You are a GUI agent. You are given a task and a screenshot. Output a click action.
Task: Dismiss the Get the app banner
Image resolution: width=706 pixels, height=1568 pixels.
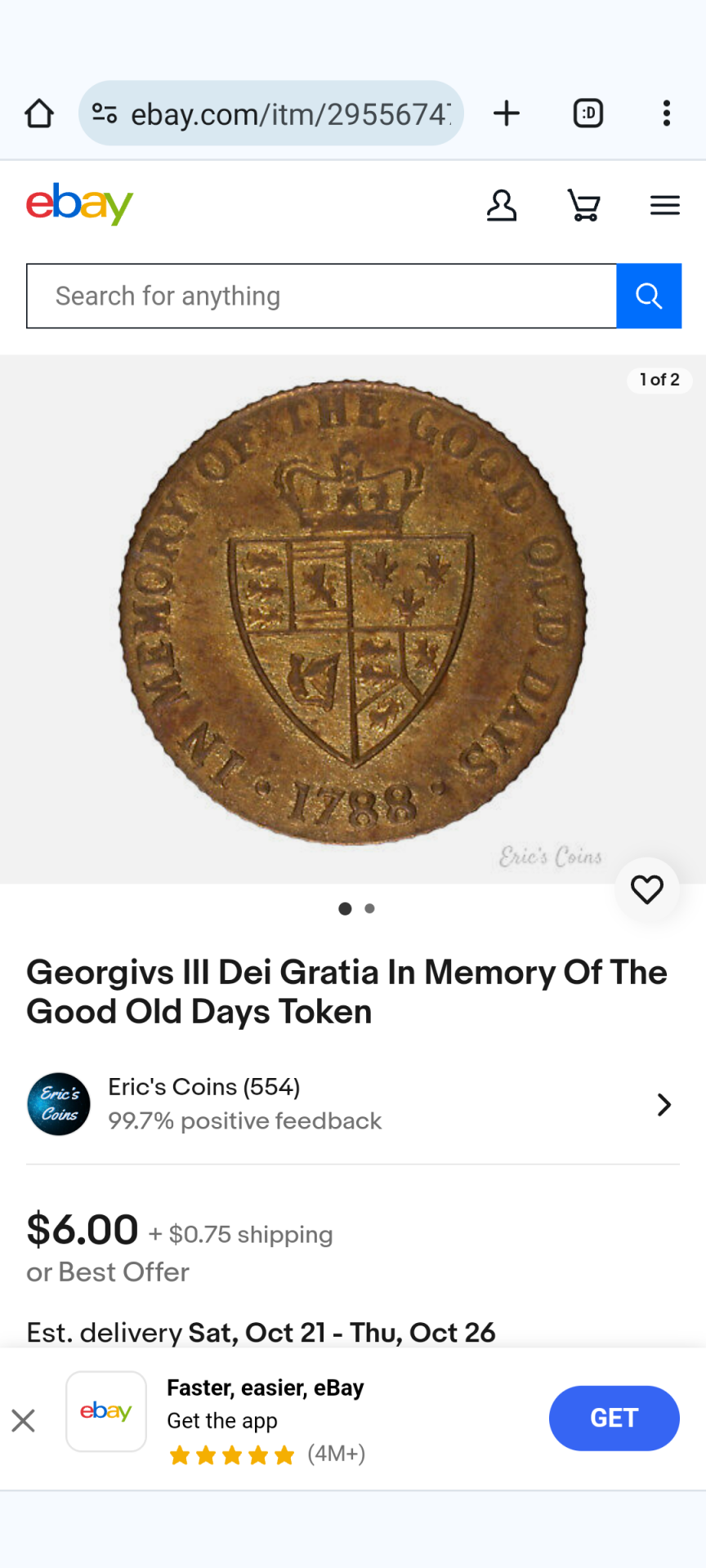[24, 1420]
